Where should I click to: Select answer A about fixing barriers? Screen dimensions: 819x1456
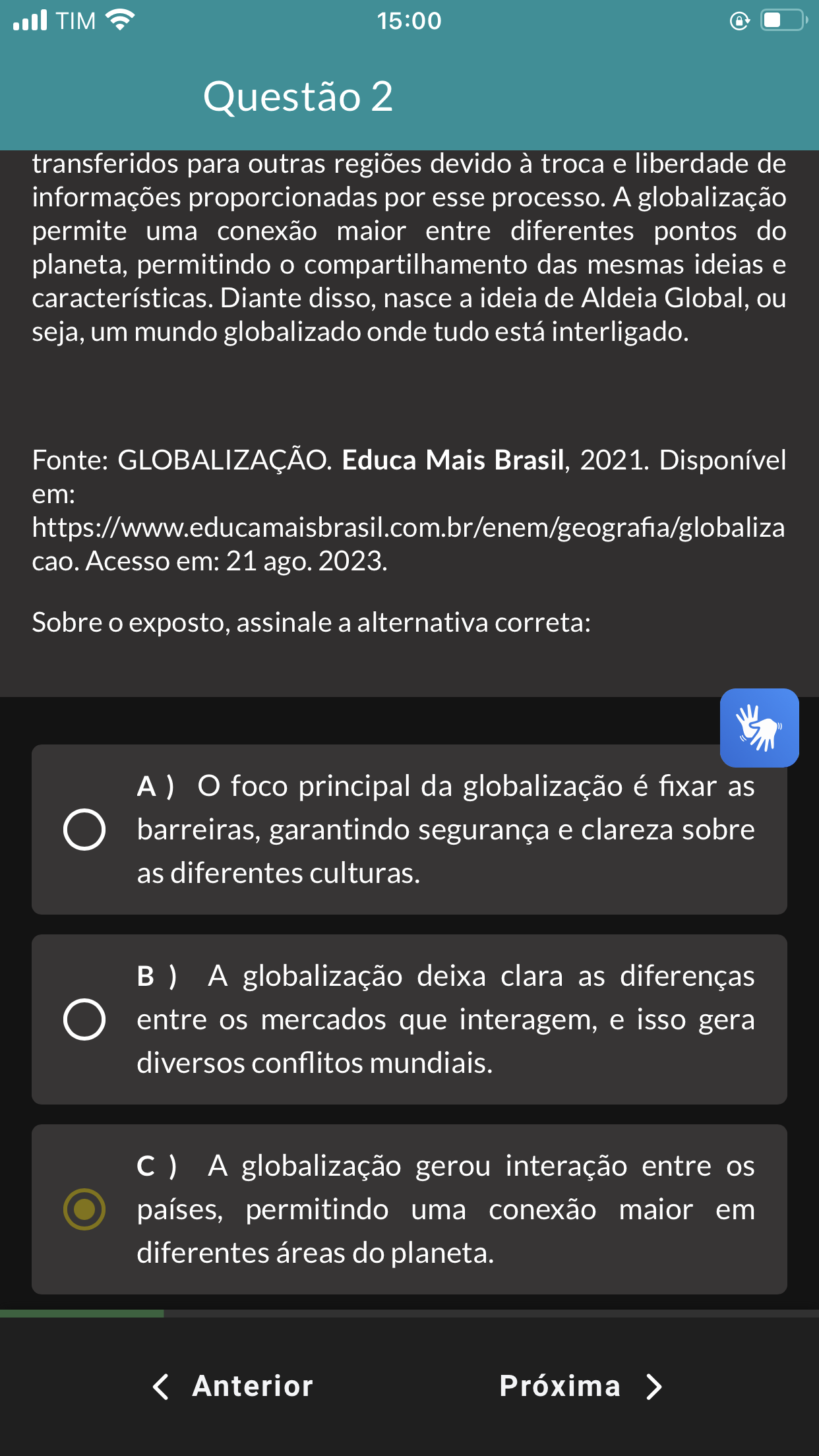coord(84,829)
